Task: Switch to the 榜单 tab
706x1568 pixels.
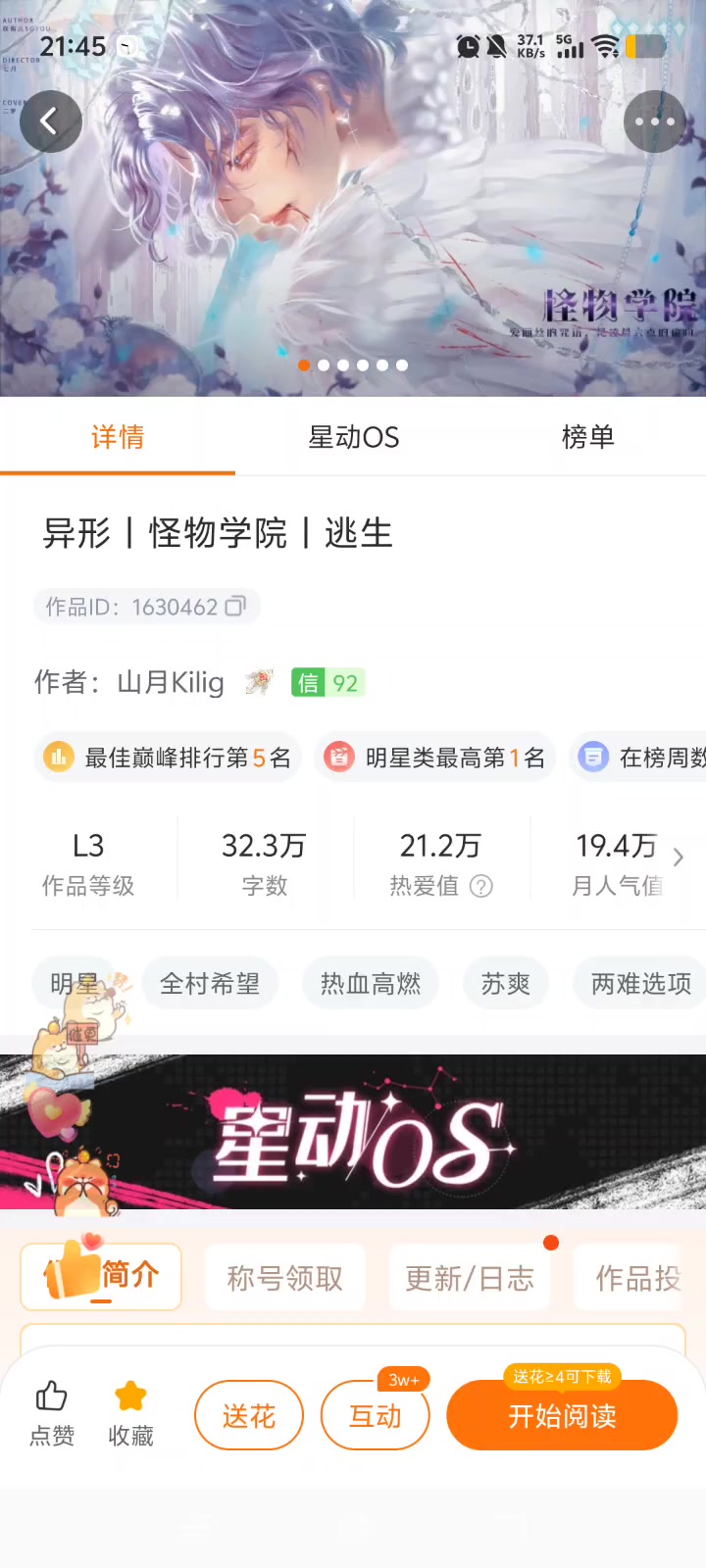Action: point(587,438)
